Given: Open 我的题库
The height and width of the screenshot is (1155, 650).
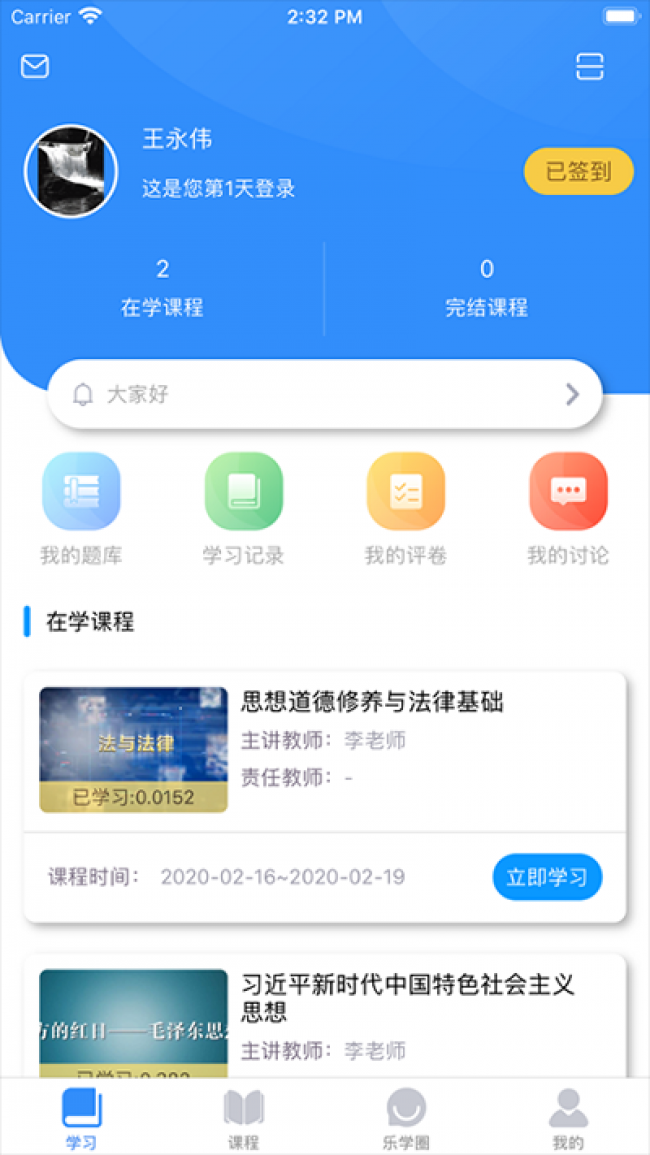Looking at the screenshot, I should click(81, 491).
